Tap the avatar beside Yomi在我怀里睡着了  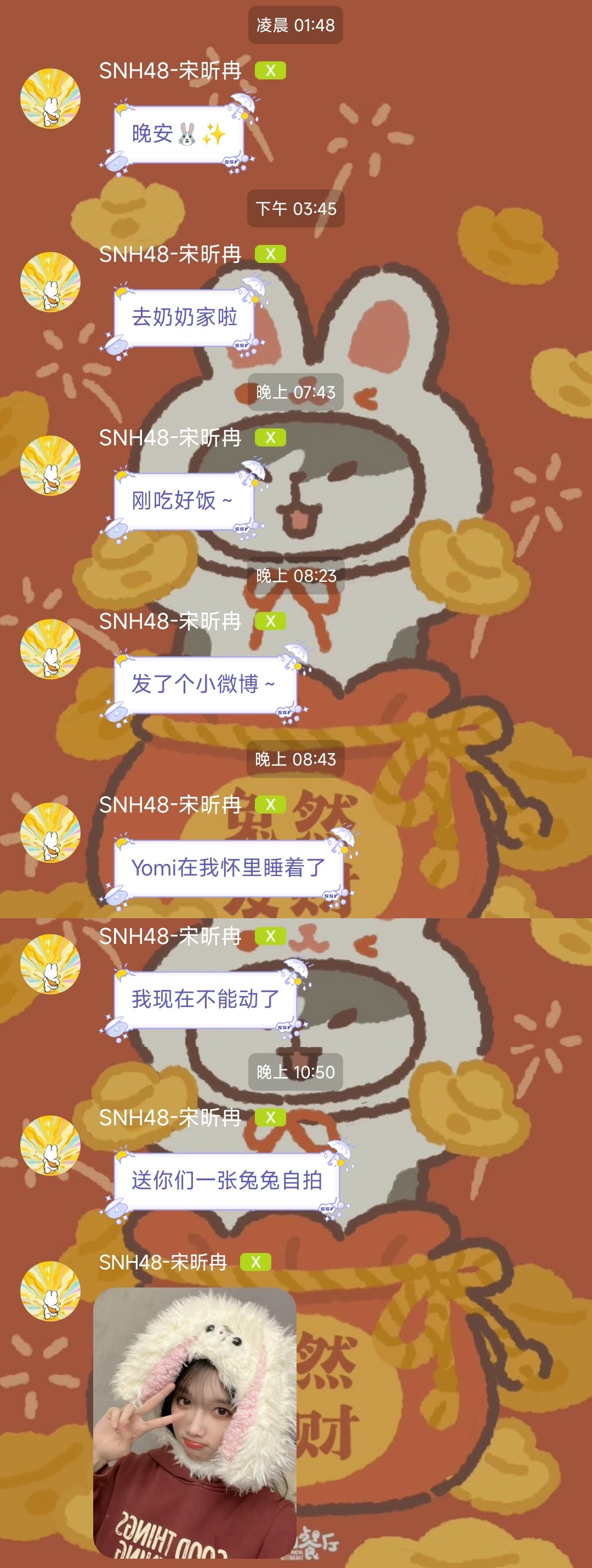coord(50,833)
